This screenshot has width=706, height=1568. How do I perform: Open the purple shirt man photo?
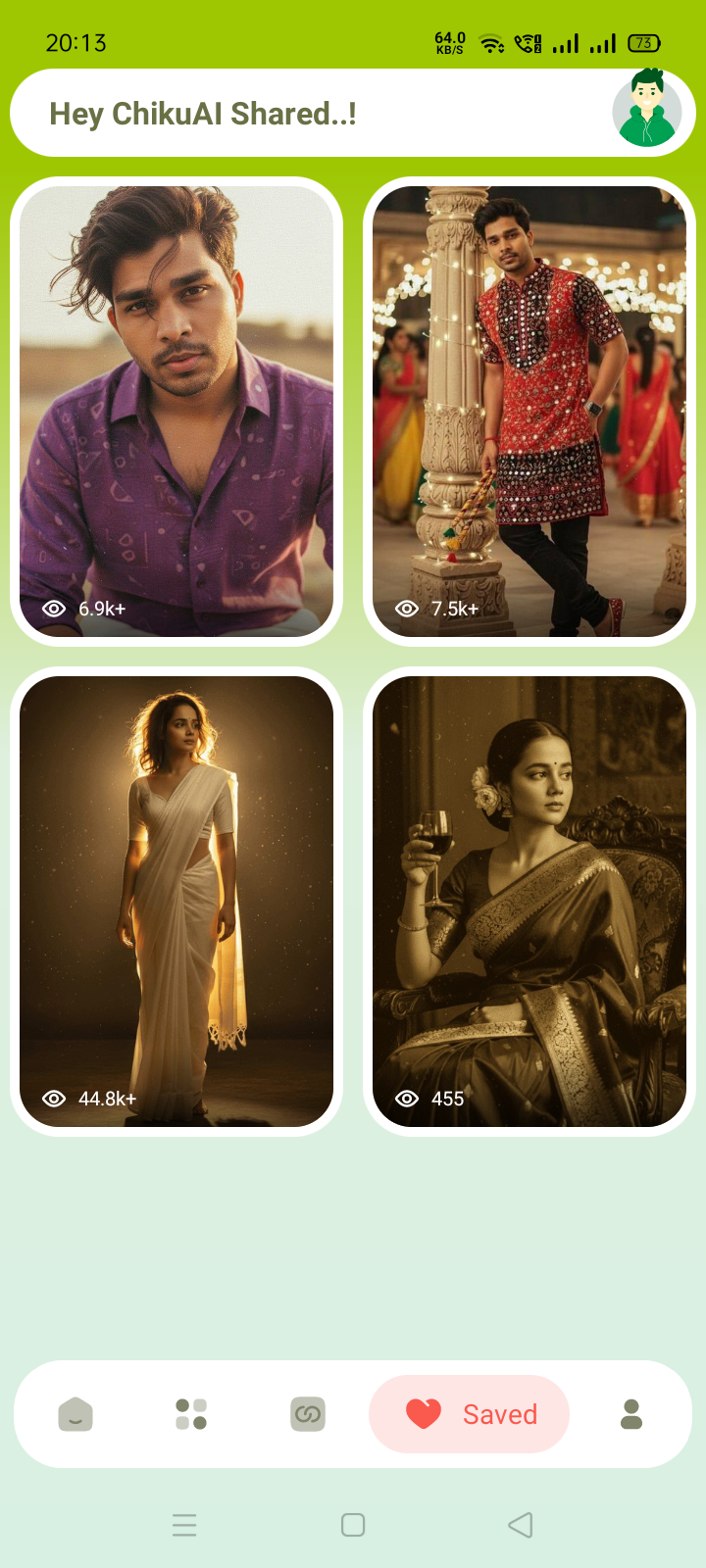click(x=176, y=412)
